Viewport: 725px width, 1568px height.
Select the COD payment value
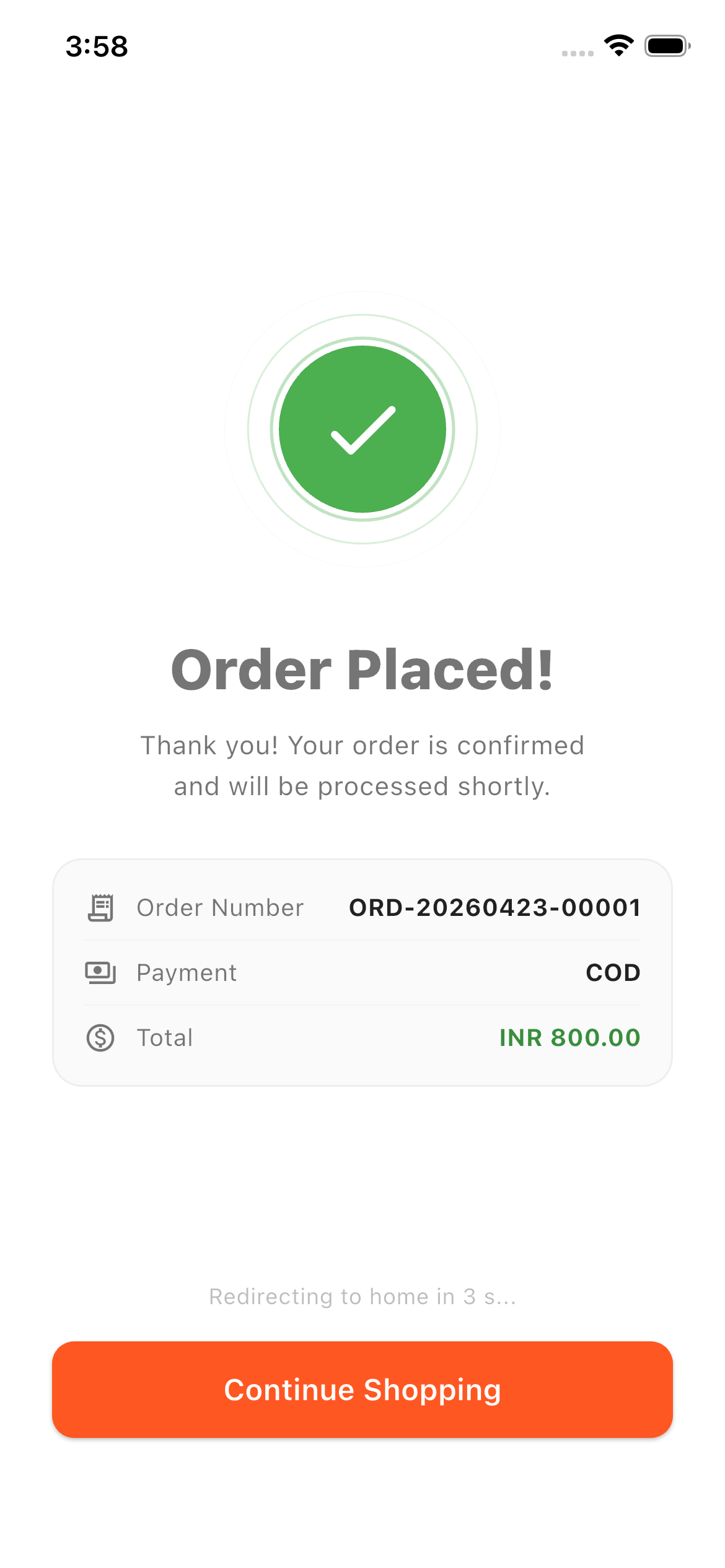pos(613,972)
